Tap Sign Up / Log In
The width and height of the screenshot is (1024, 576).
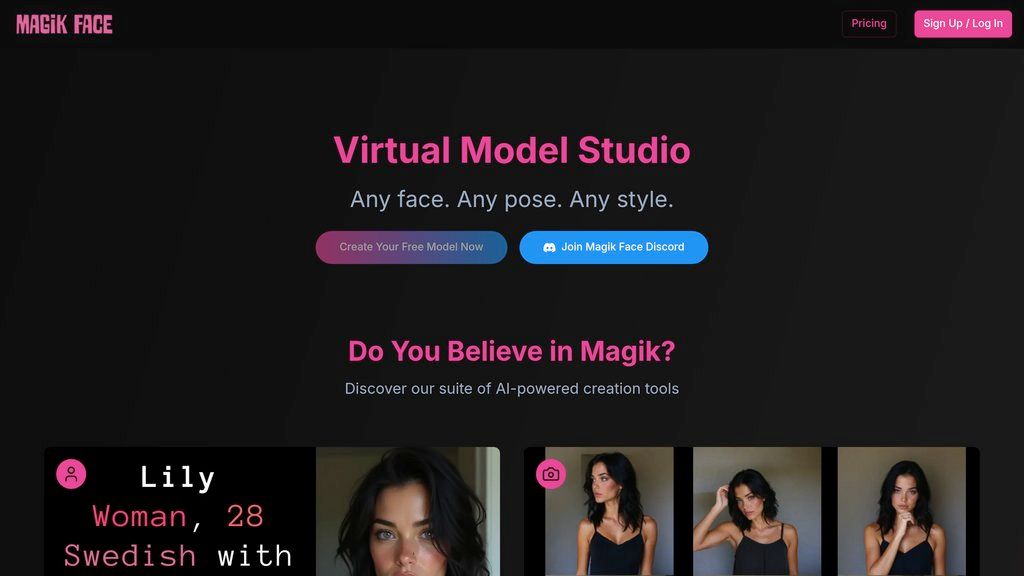pyautogui.click(x=962, y=24)
